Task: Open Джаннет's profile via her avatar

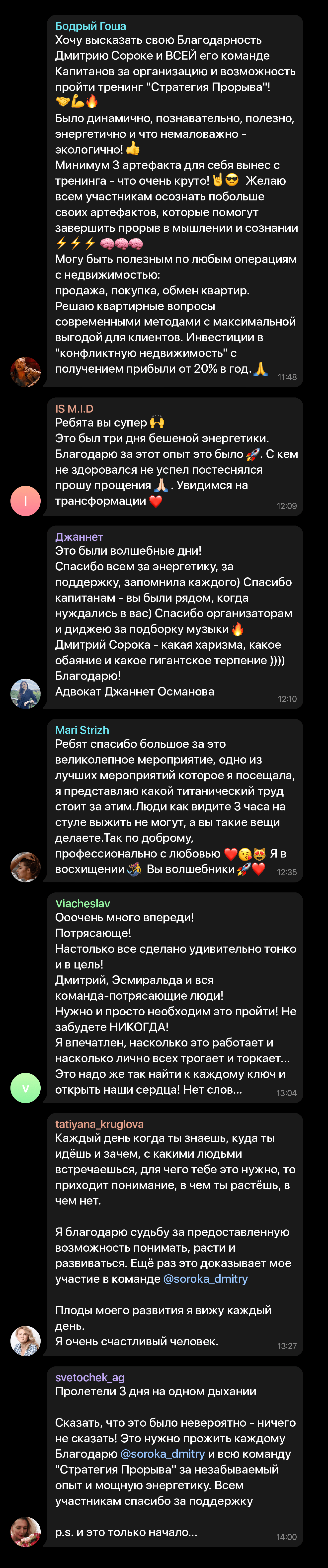Action: point(26,694)
